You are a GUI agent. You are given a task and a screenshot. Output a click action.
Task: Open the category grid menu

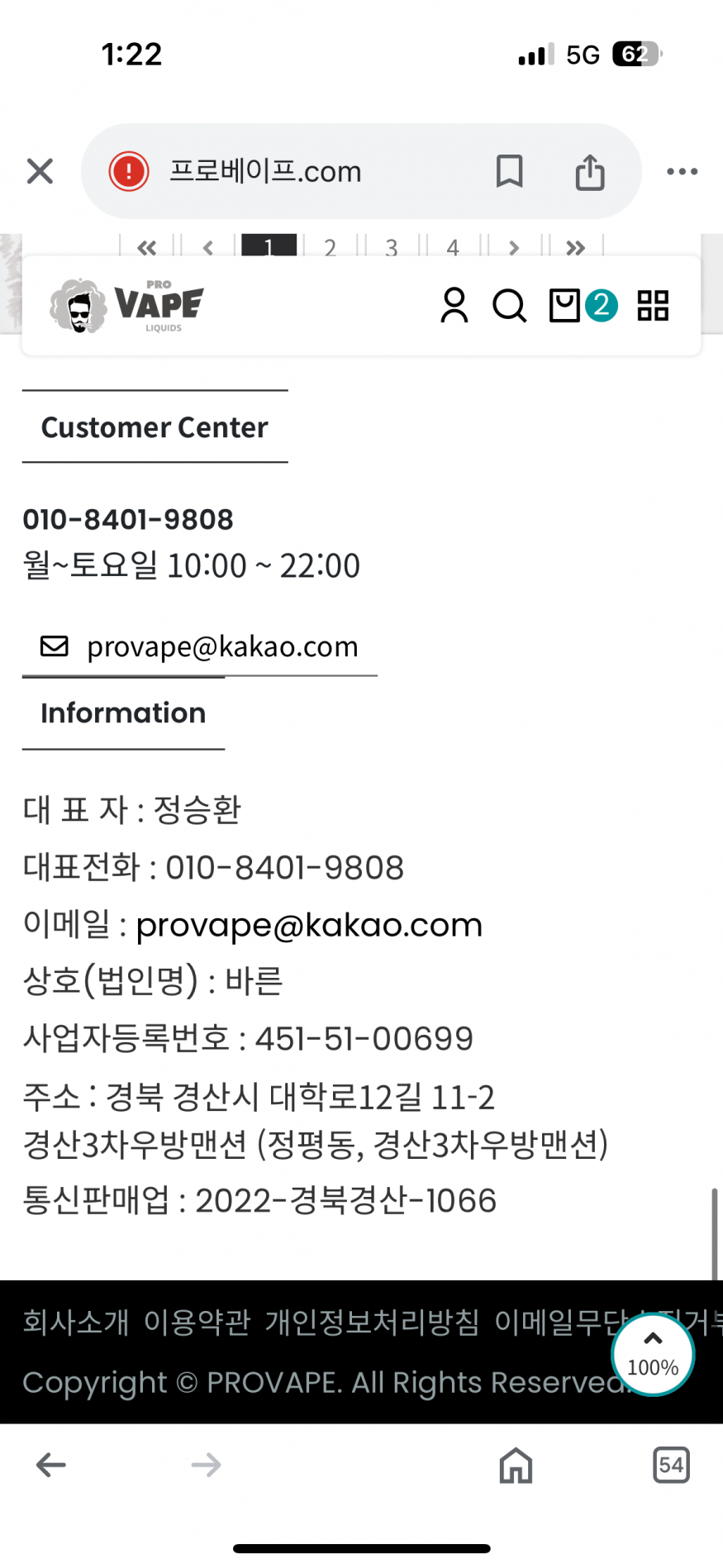(x=653, y=306)
